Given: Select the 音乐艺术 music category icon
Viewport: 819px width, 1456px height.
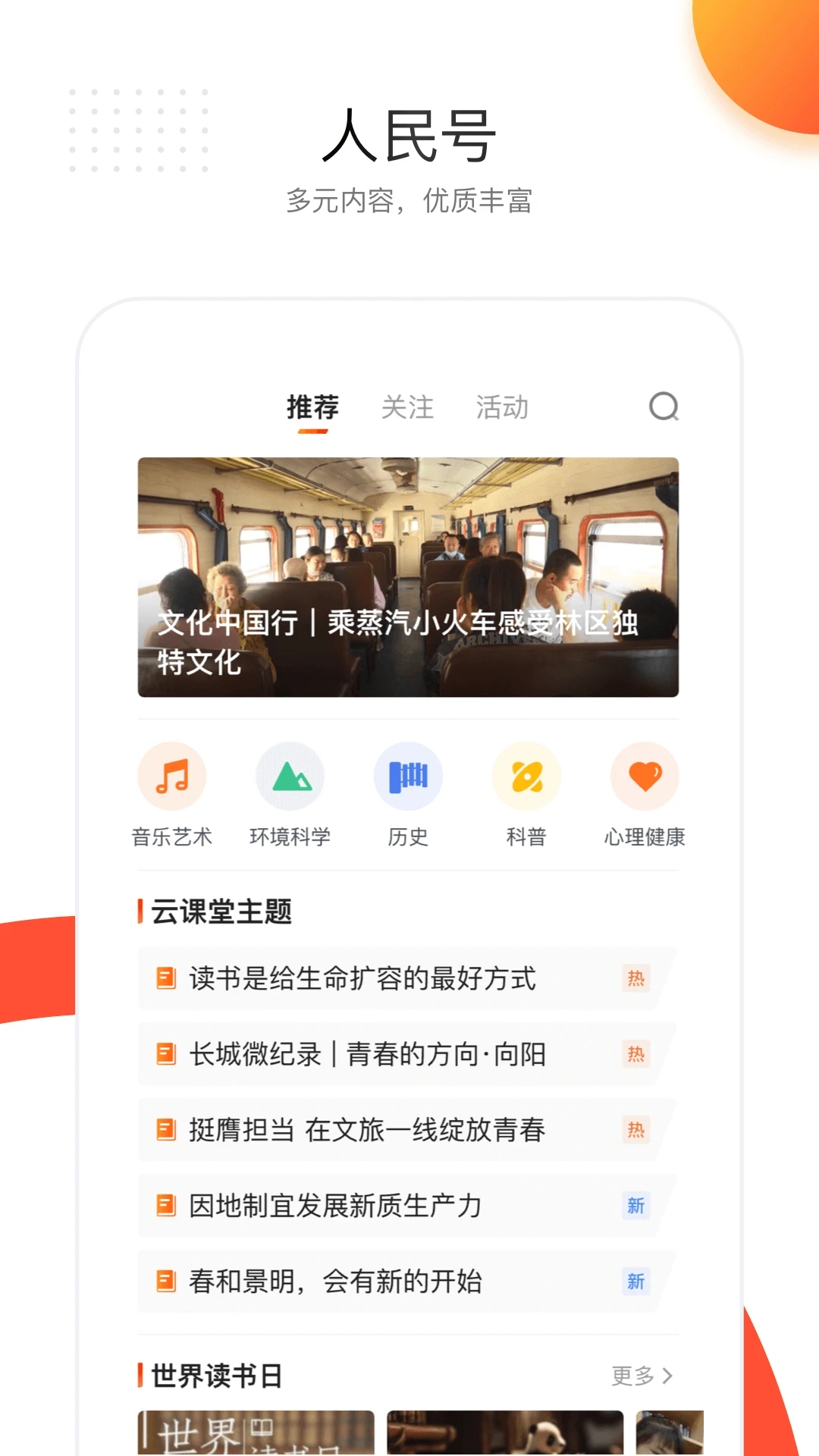Looking at the screenshot, I should click(x=172, y=776).
